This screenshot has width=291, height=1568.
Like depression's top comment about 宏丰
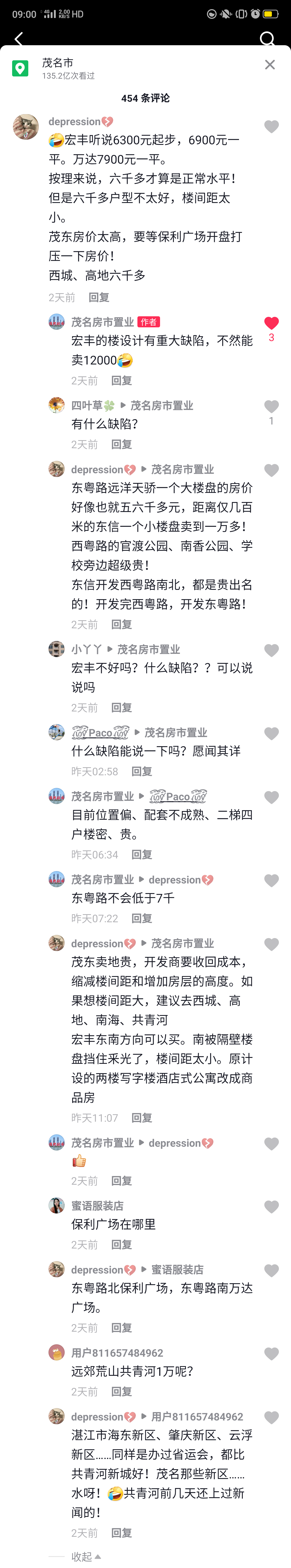[272, 127]
